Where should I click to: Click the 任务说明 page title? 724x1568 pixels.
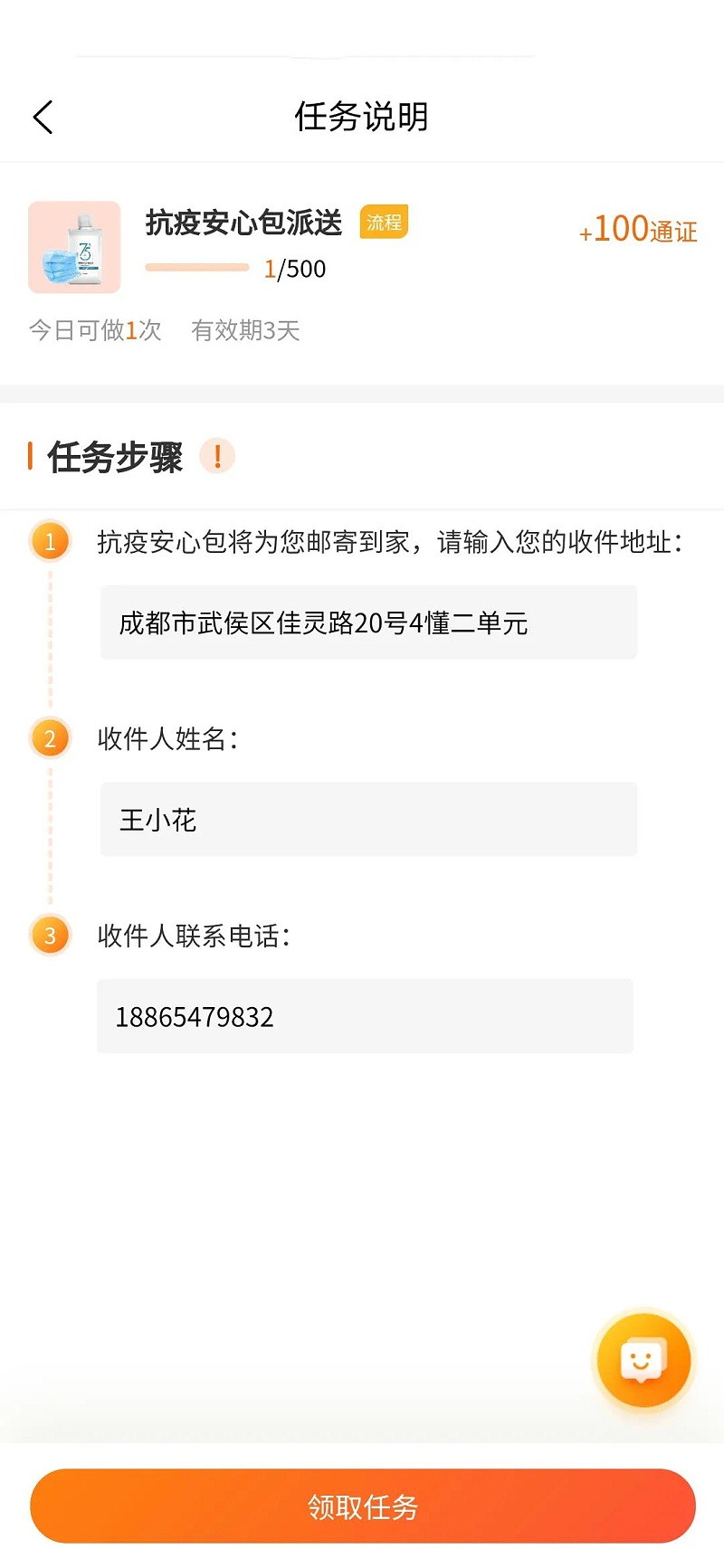click(361, 118)
